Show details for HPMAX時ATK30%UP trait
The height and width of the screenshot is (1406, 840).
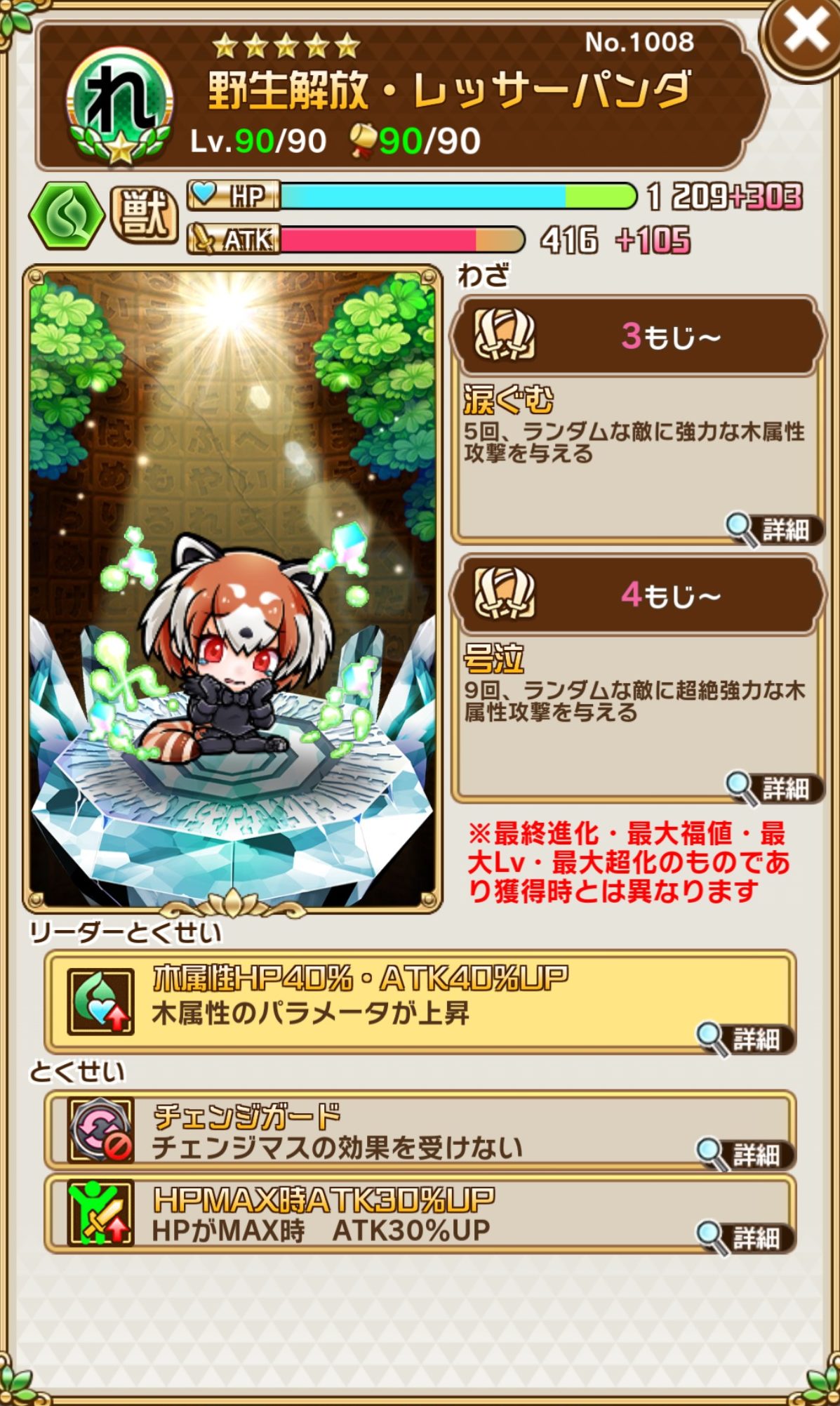[747, 1238]
